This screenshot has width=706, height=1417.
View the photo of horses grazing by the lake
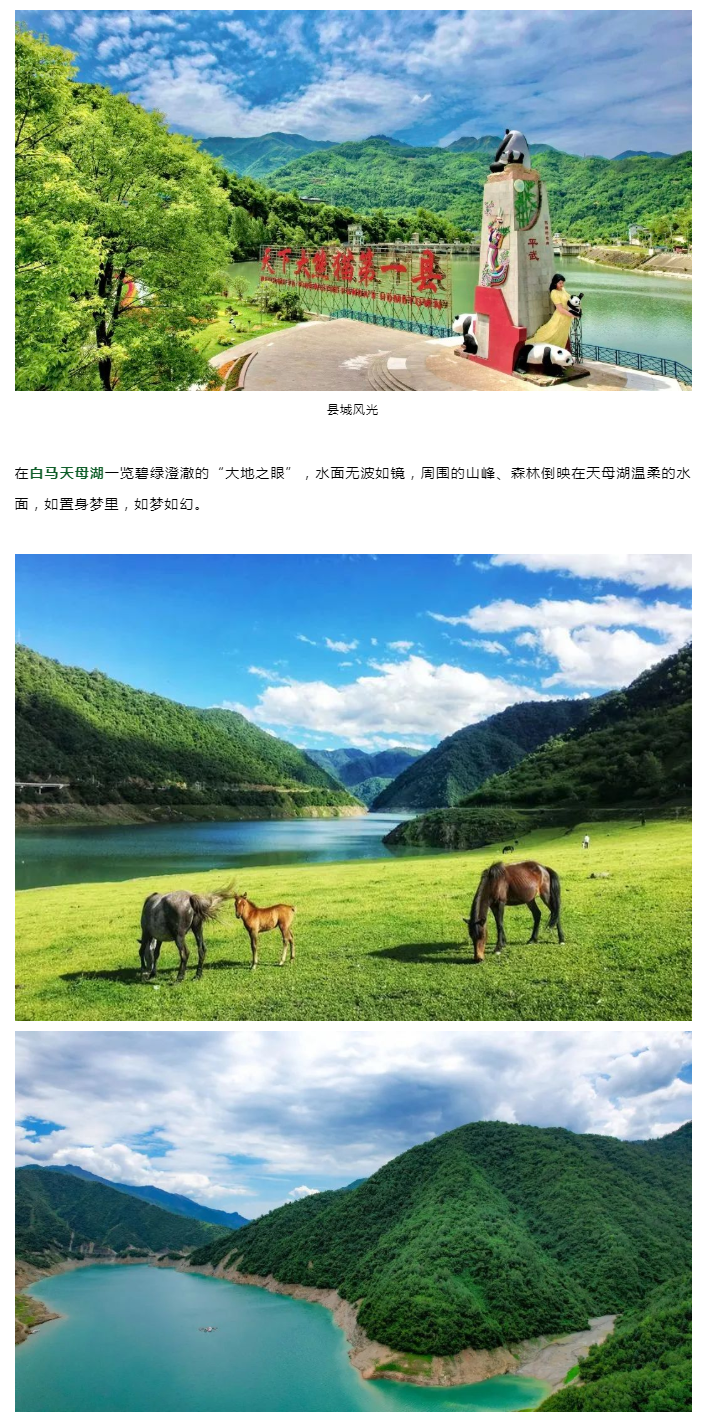click(x=353, y=787)
